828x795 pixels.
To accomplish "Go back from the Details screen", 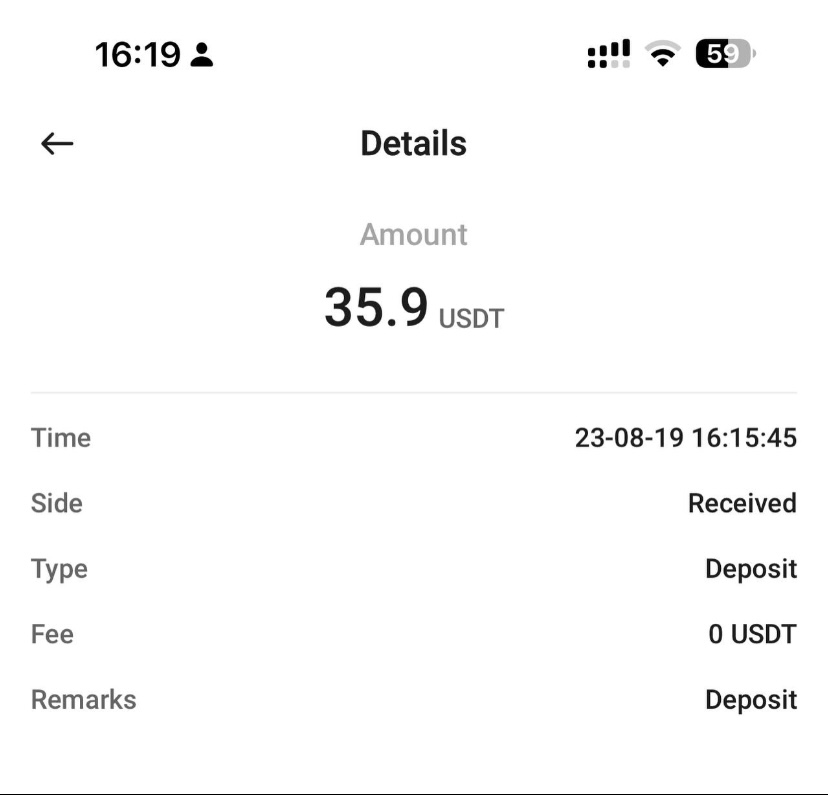I will tap(57, 144).
